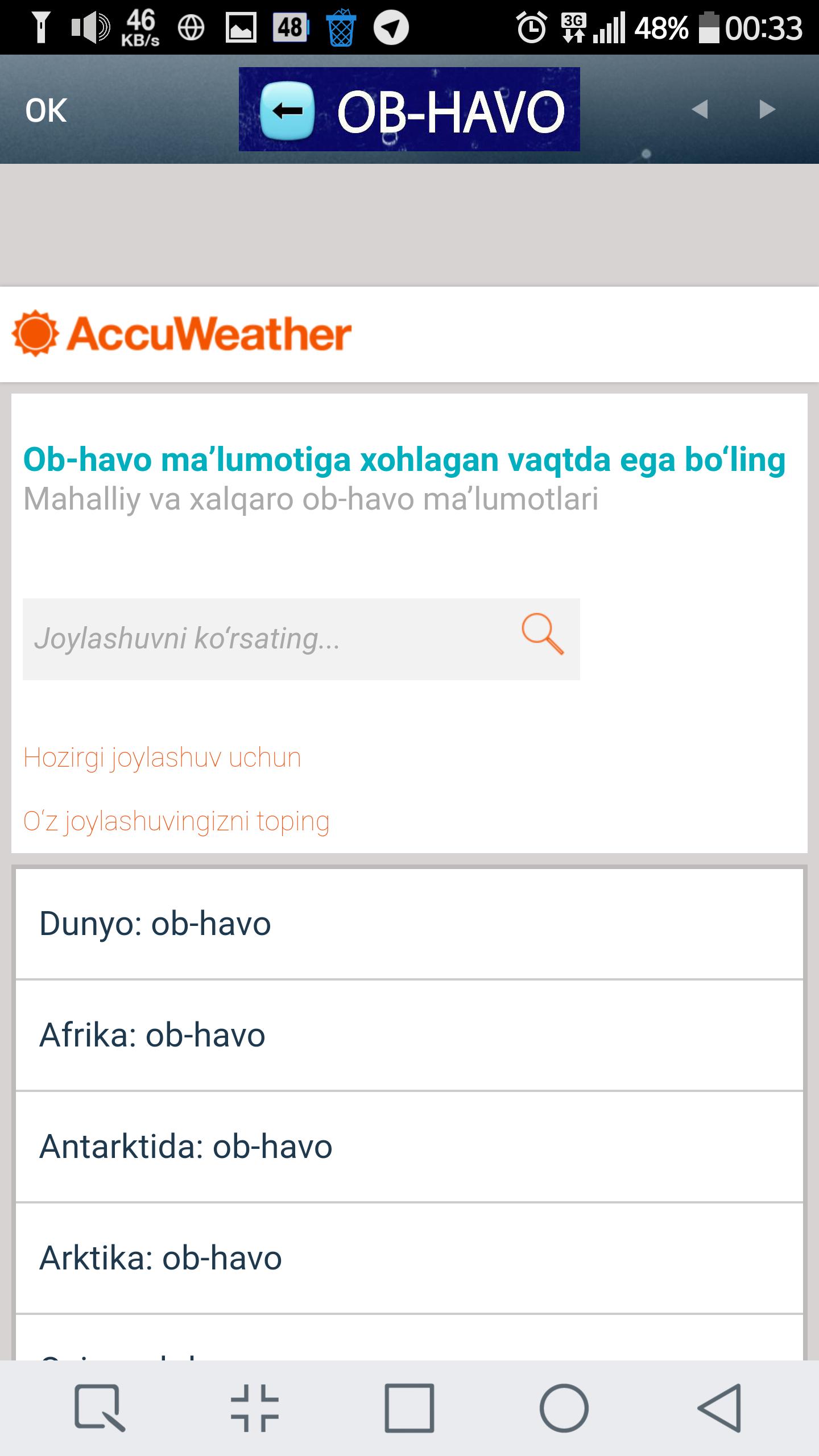Open the Arktika: ob-havo entry

point(160,1256)
